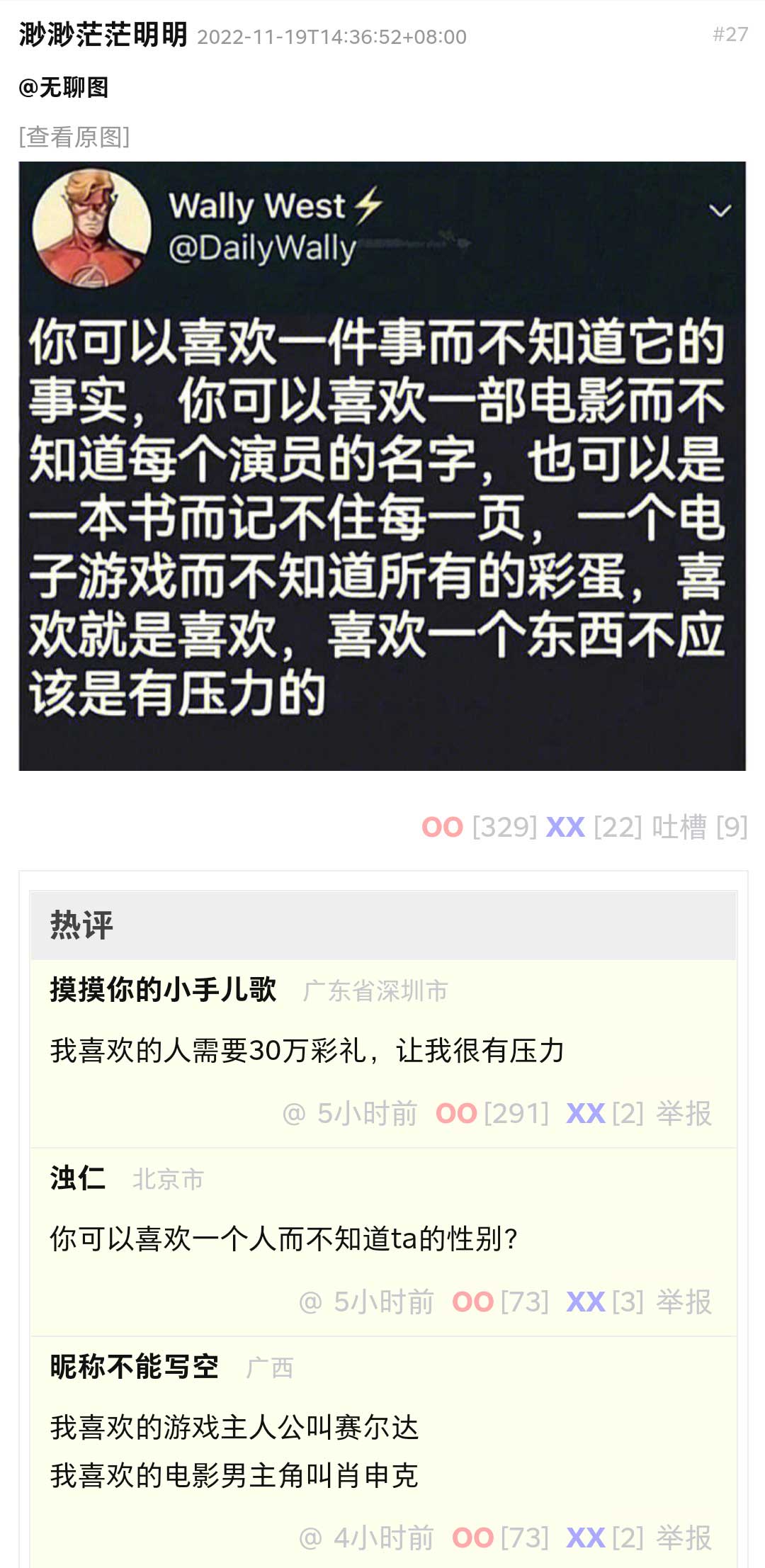This screenshot has width=765, height=1568.
Task: Report 昵称不能写空's comment via 举报
Action: (x=684, y=1538)
